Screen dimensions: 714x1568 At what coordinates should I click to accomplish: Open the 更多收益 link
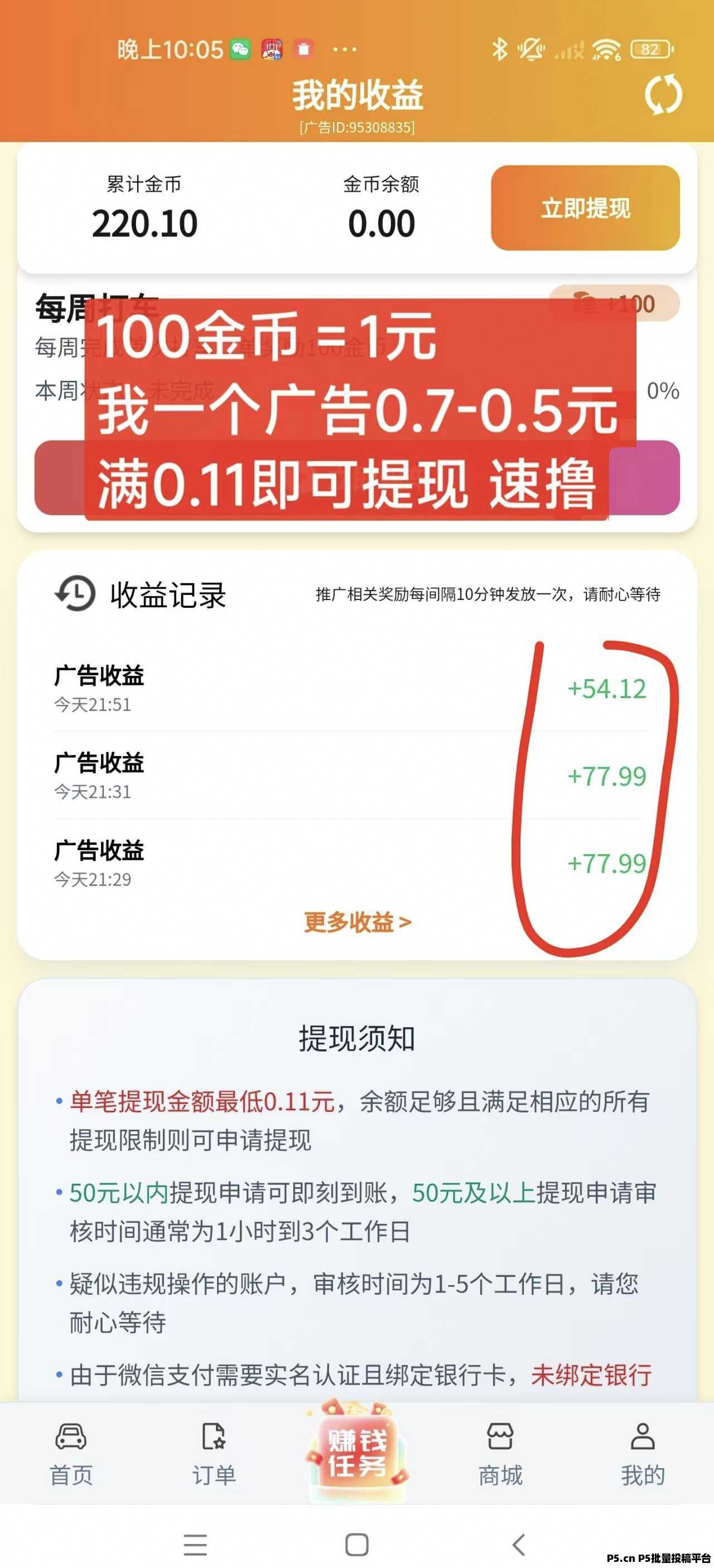pyautogui.click(x=358, y=922)
